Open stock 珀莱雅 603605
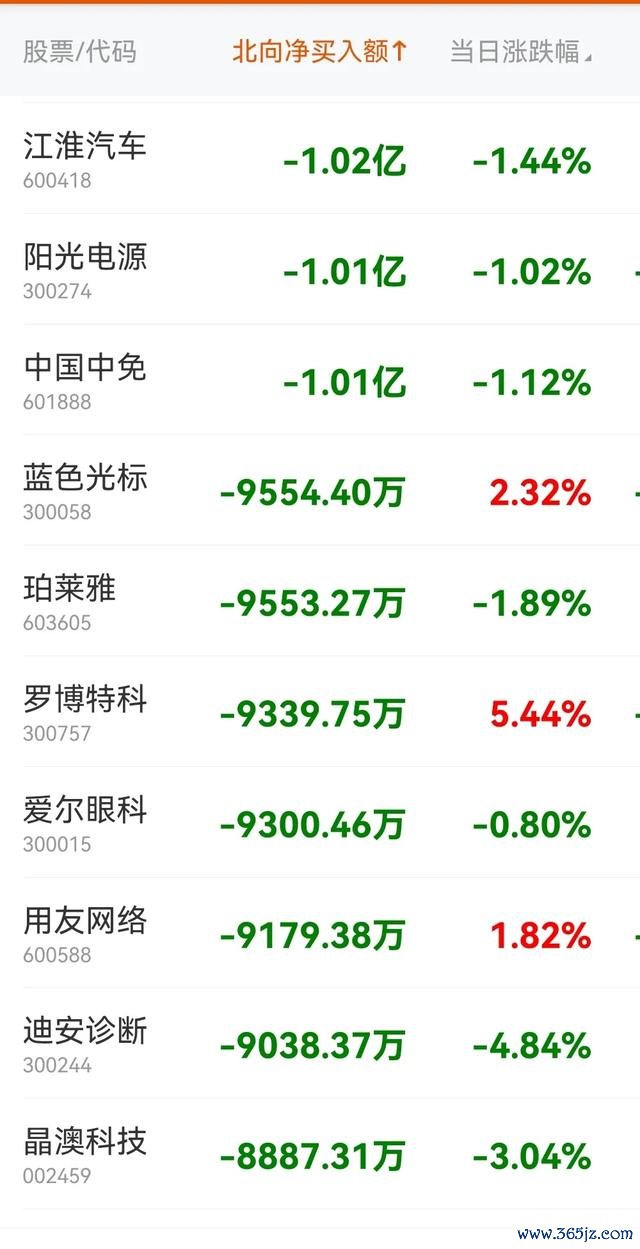This screenshot has width=640, height=1249. point(320,602)
